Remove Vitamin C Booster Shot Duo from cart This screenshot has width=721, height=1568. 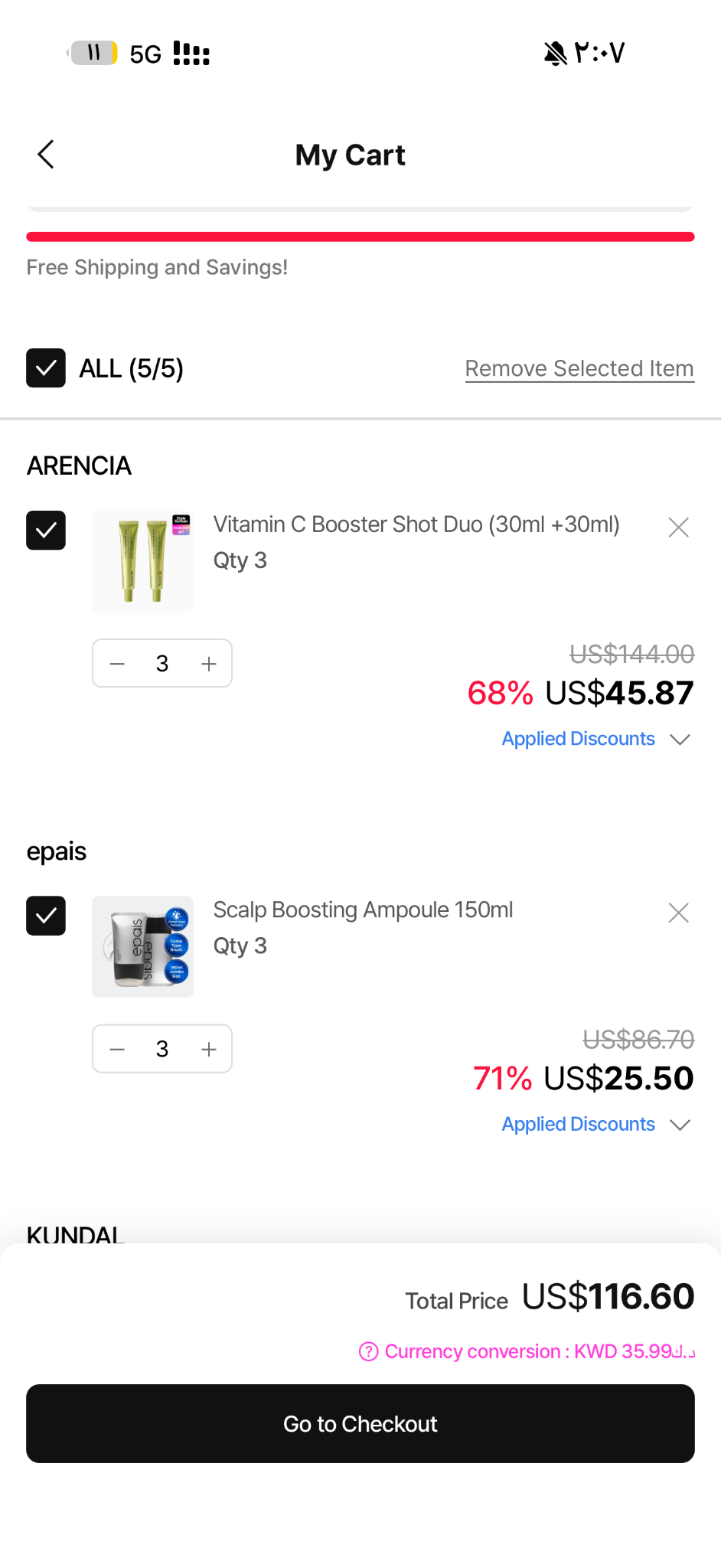[x=678, y=528]
